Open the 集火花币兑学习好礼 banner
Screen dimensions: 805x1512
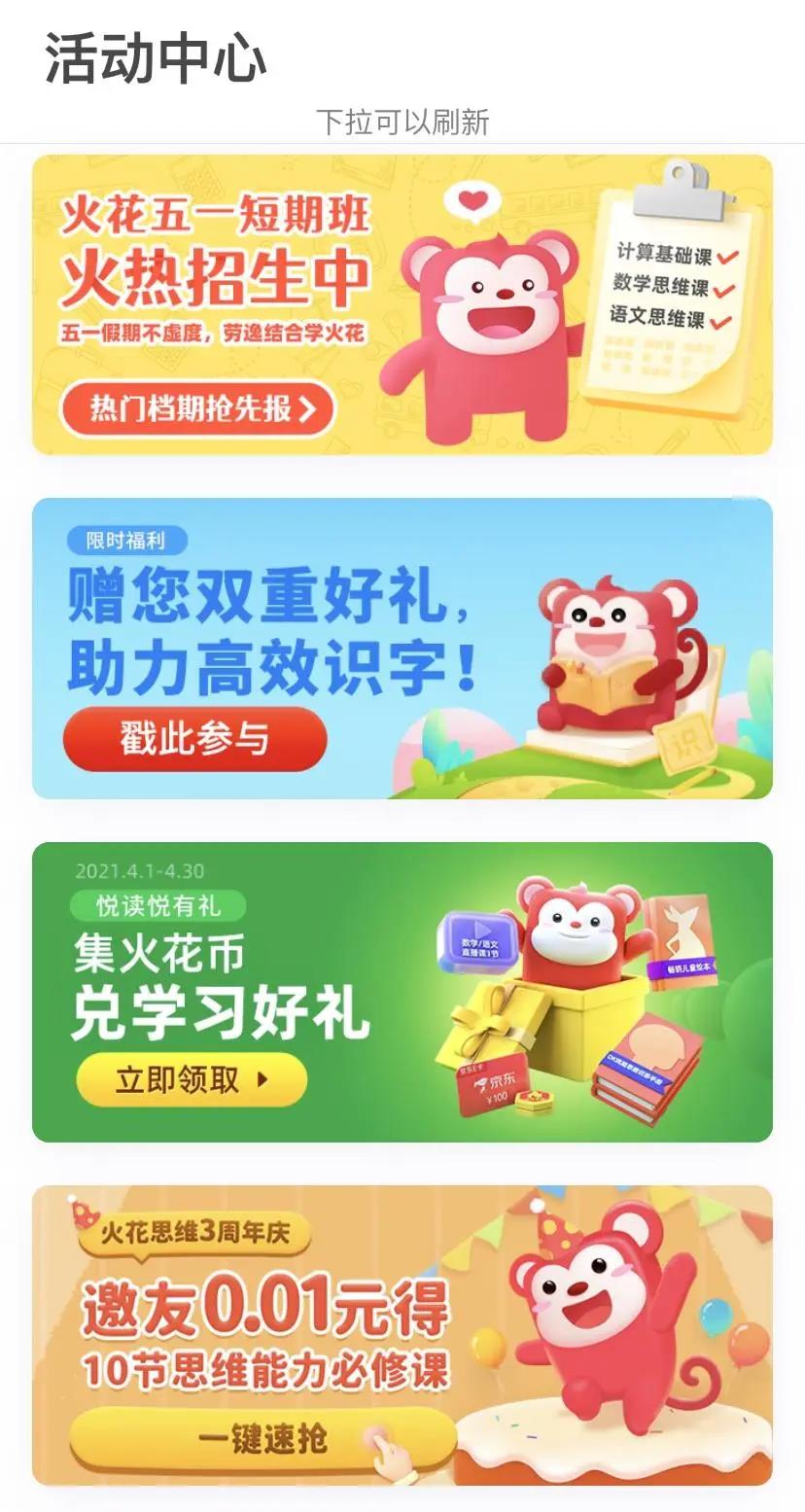(402, 991)
